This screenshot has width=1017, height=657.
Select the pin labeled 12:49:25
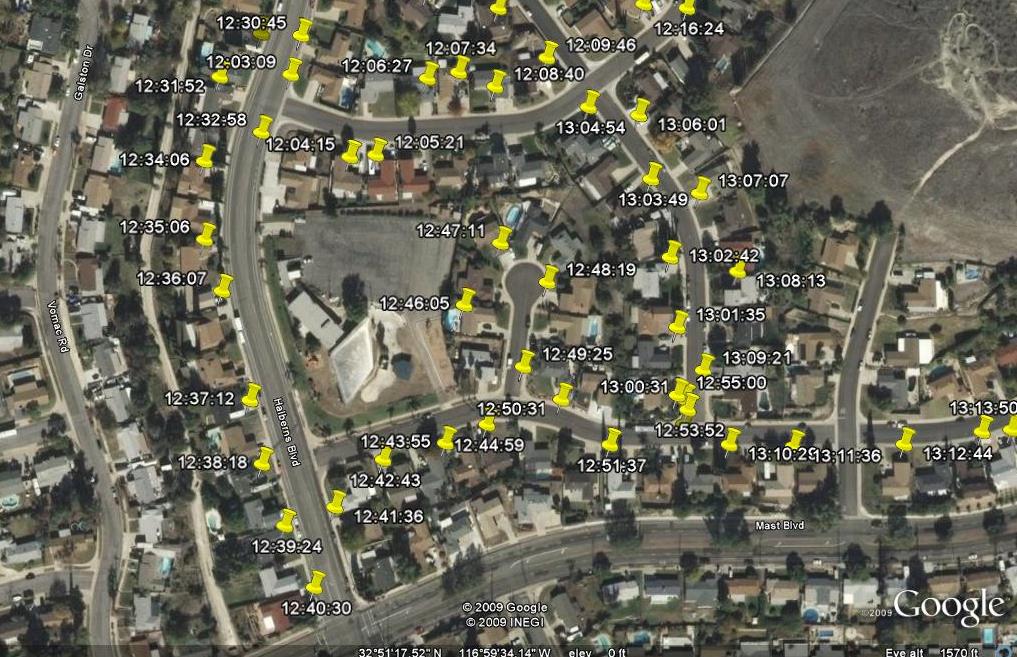click(x=525, y=361)
